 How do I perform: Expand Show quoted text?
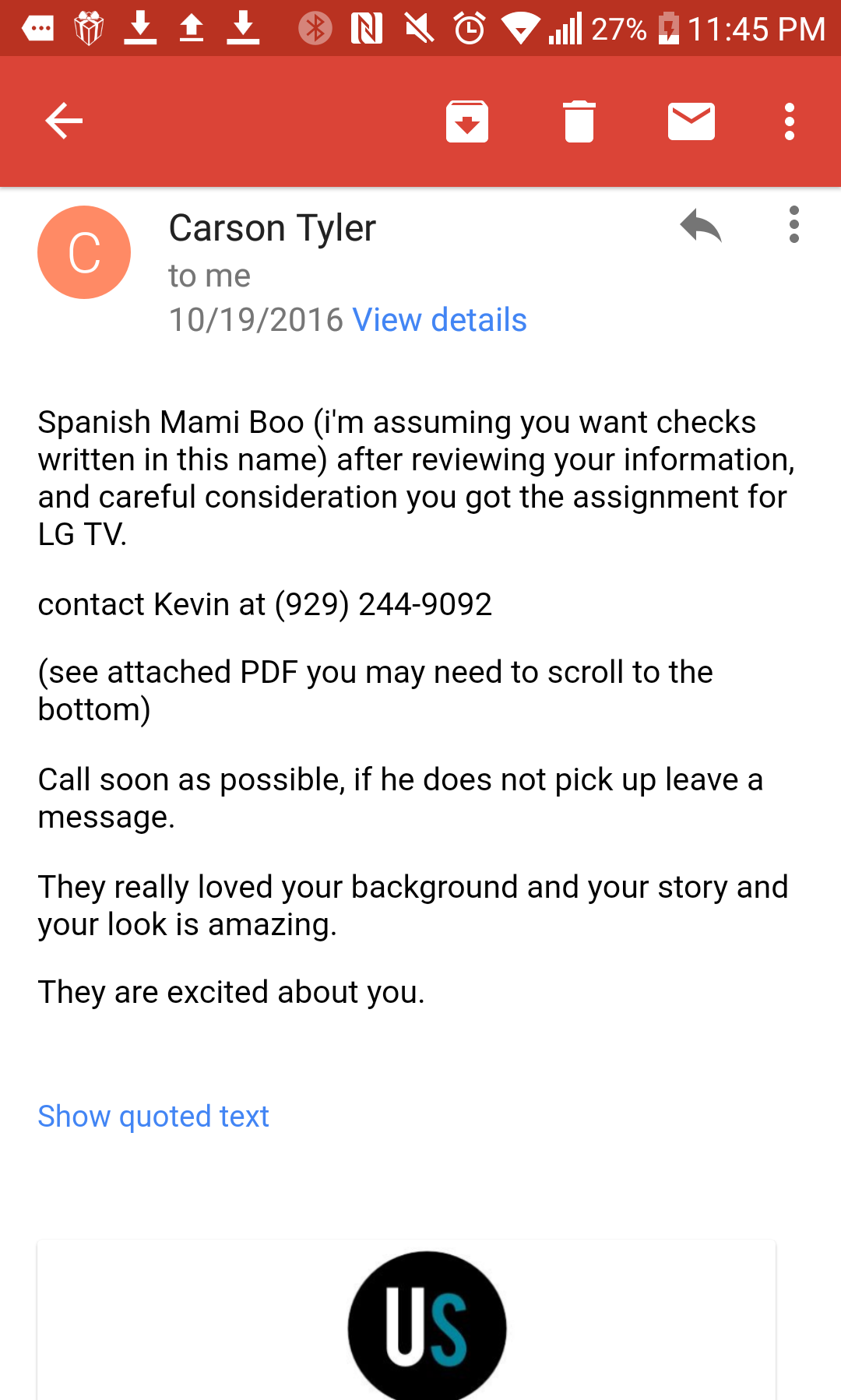pyautogui.click(x=153, y=1117)
